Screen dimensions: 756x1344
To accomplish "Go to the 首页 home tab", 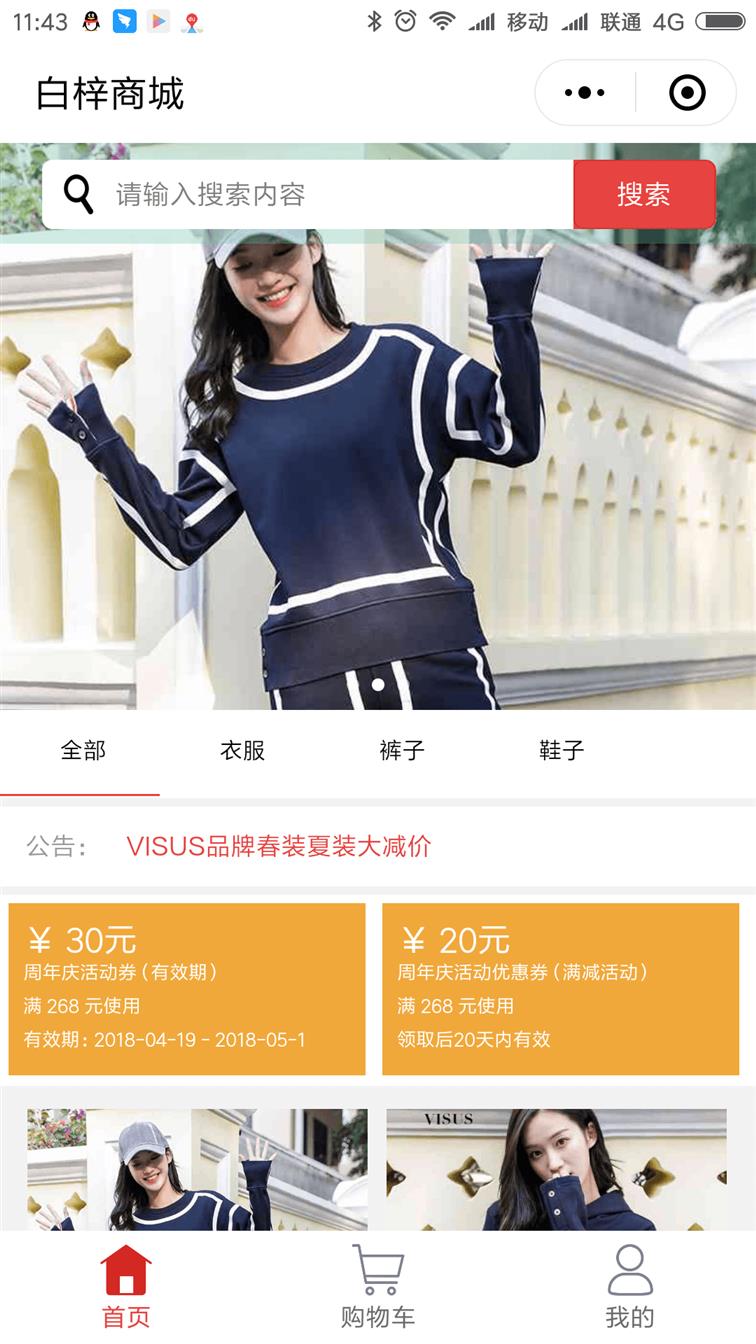I will pos(126,1287).
